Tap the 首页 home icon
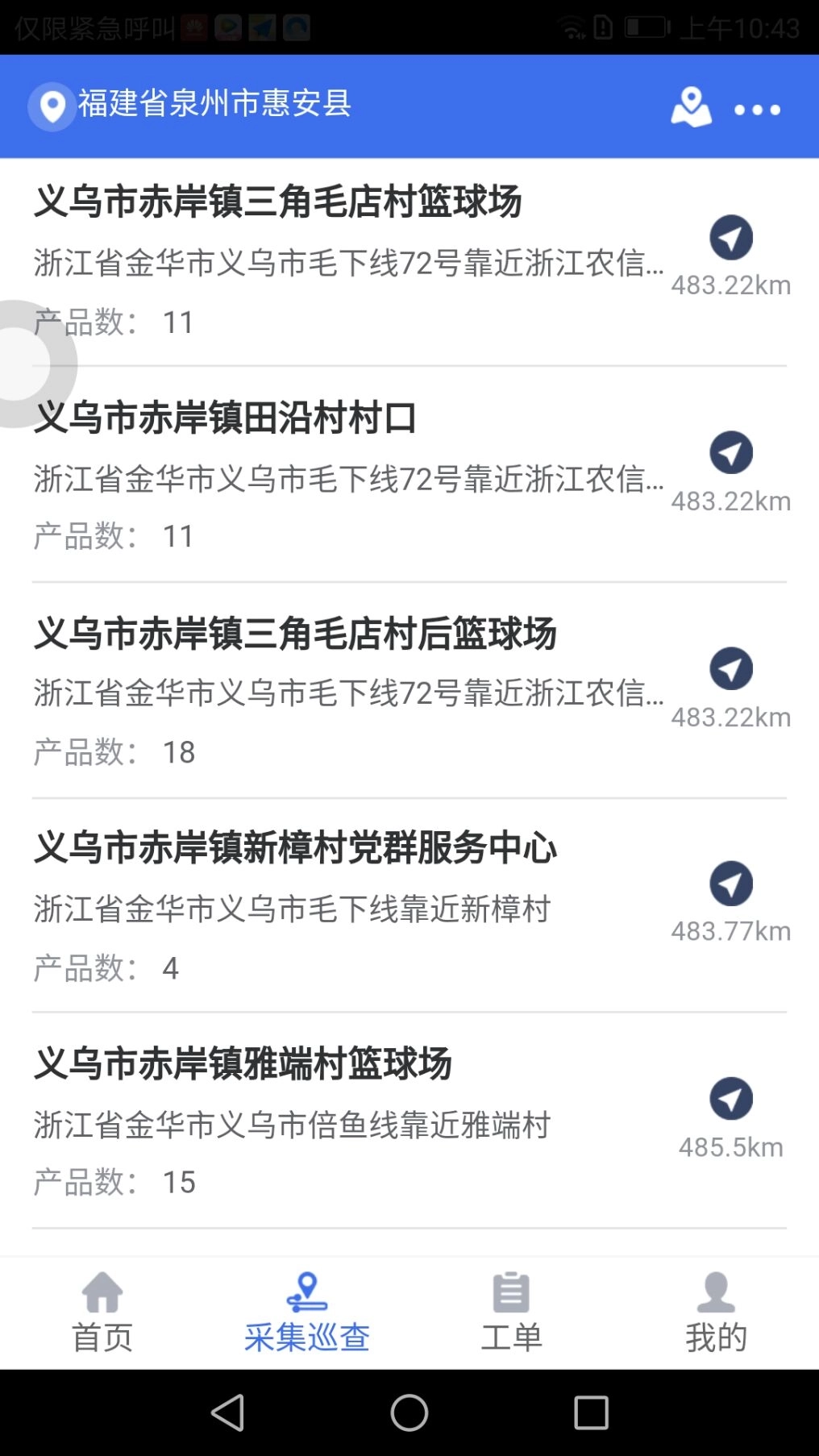Image resolution: width=819 pixels, height=1456 pixels. click(102, 1293)
